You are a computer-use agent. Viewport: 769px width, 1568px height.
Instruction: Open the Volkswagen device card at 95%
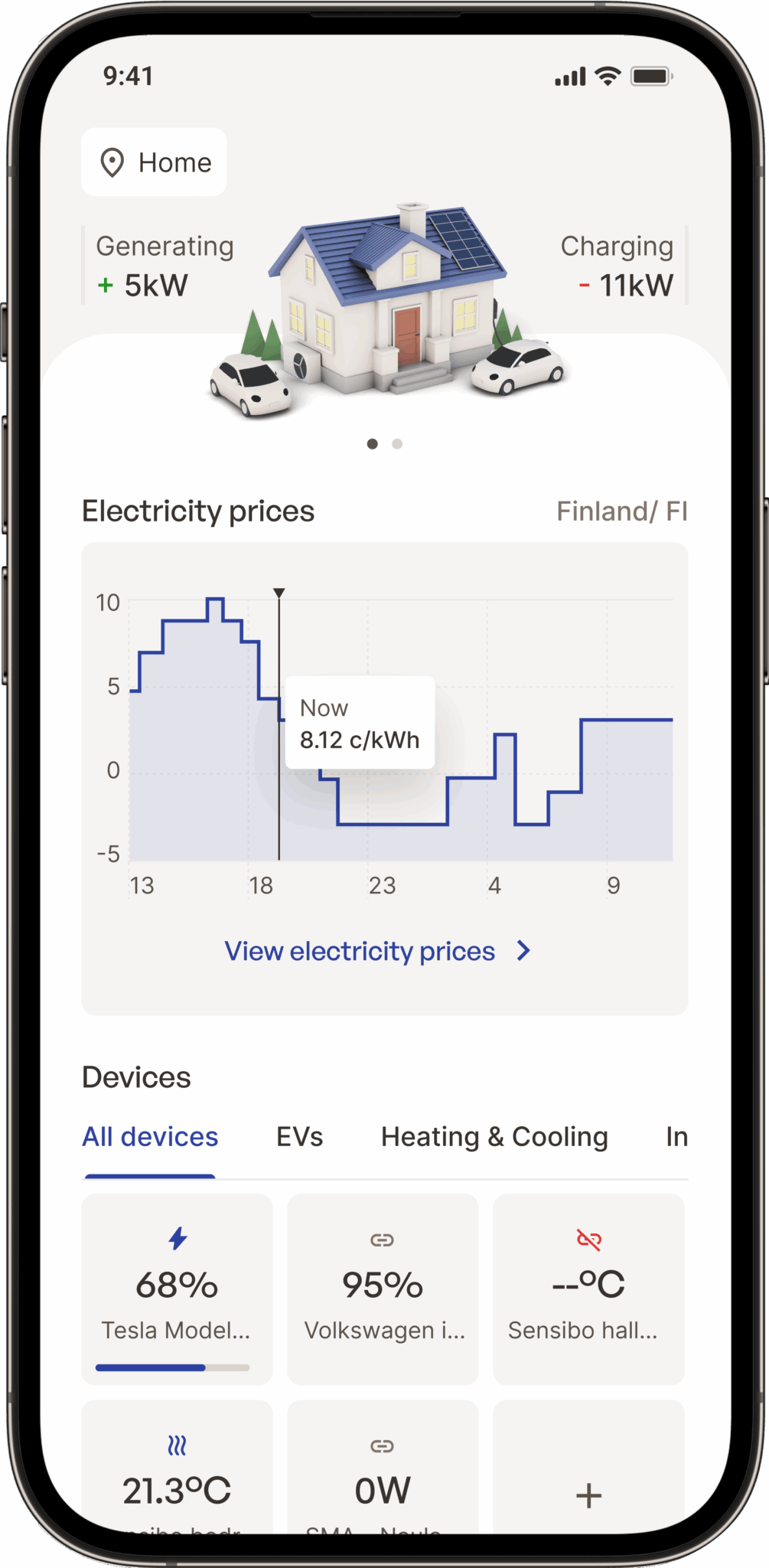(x=383, y=1289)
